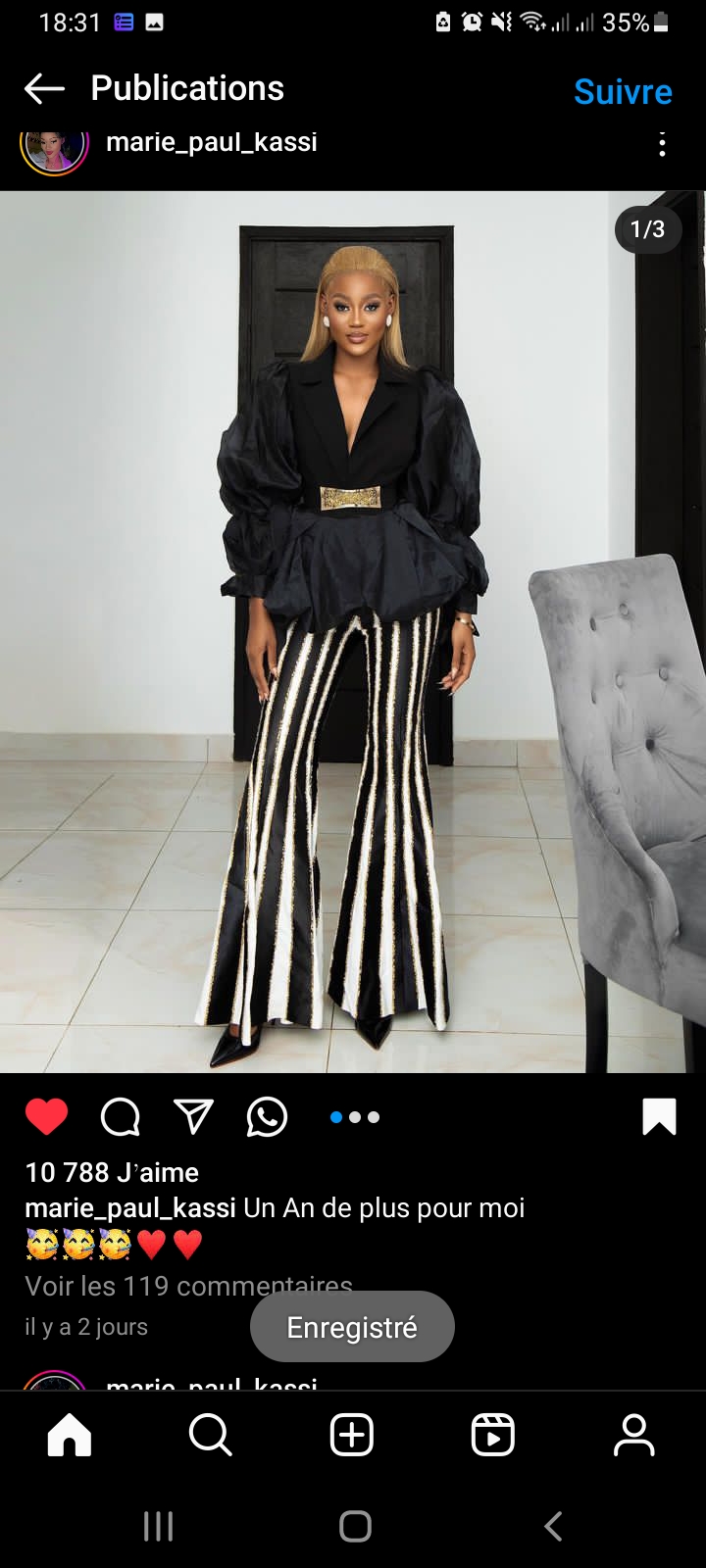Switch to the Reels tab

pyautogui.click(x=493, y=1436)
